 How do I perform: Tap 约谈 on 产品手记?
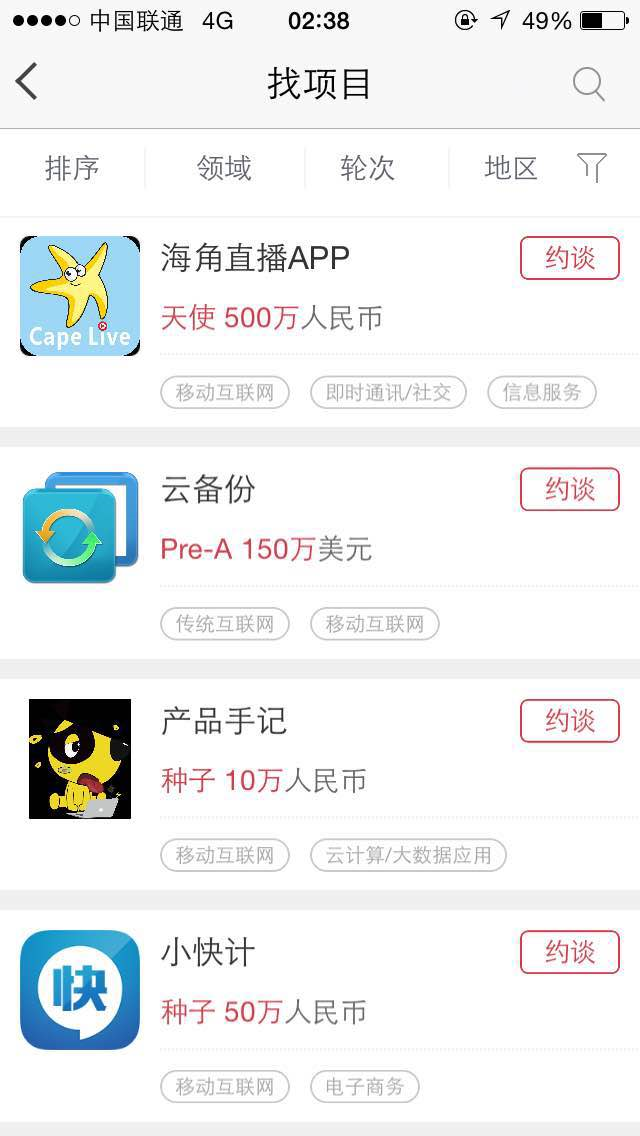(570, 720)
